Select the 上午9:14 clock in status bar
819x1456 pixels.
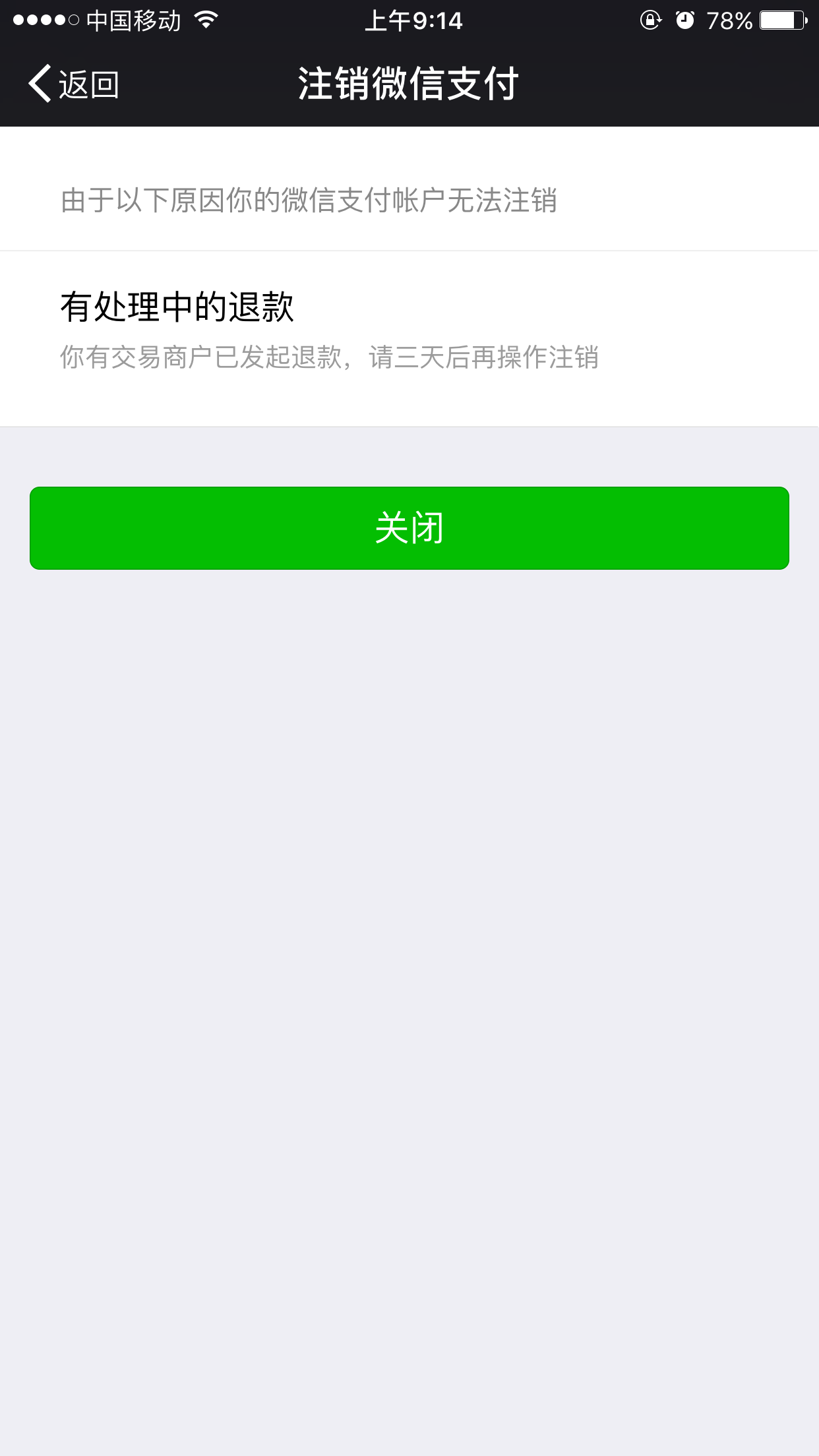413,21
